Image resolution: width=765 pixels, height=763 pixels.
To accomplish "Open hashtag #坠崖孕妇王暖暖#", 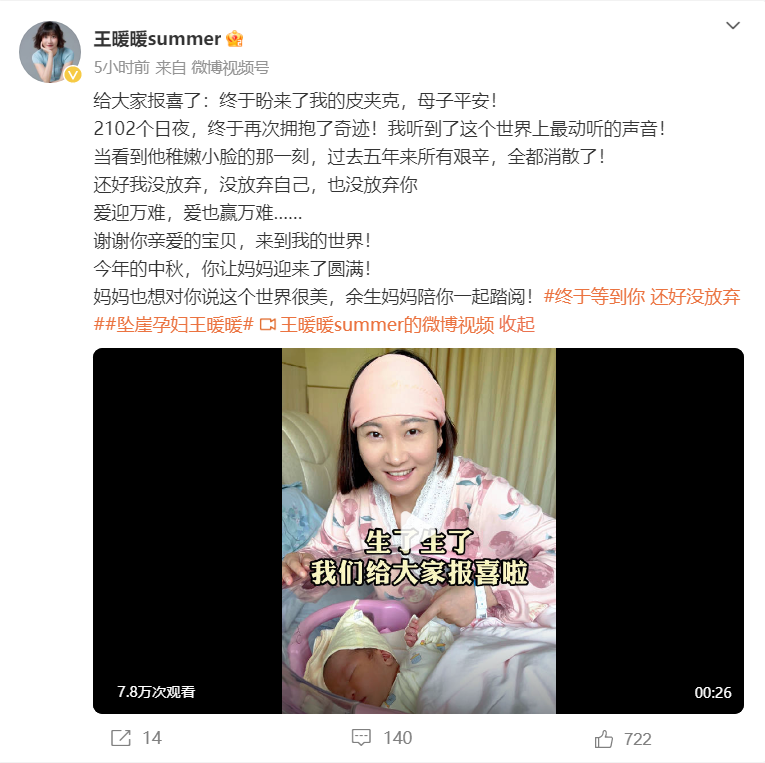I will click(173, 324).
